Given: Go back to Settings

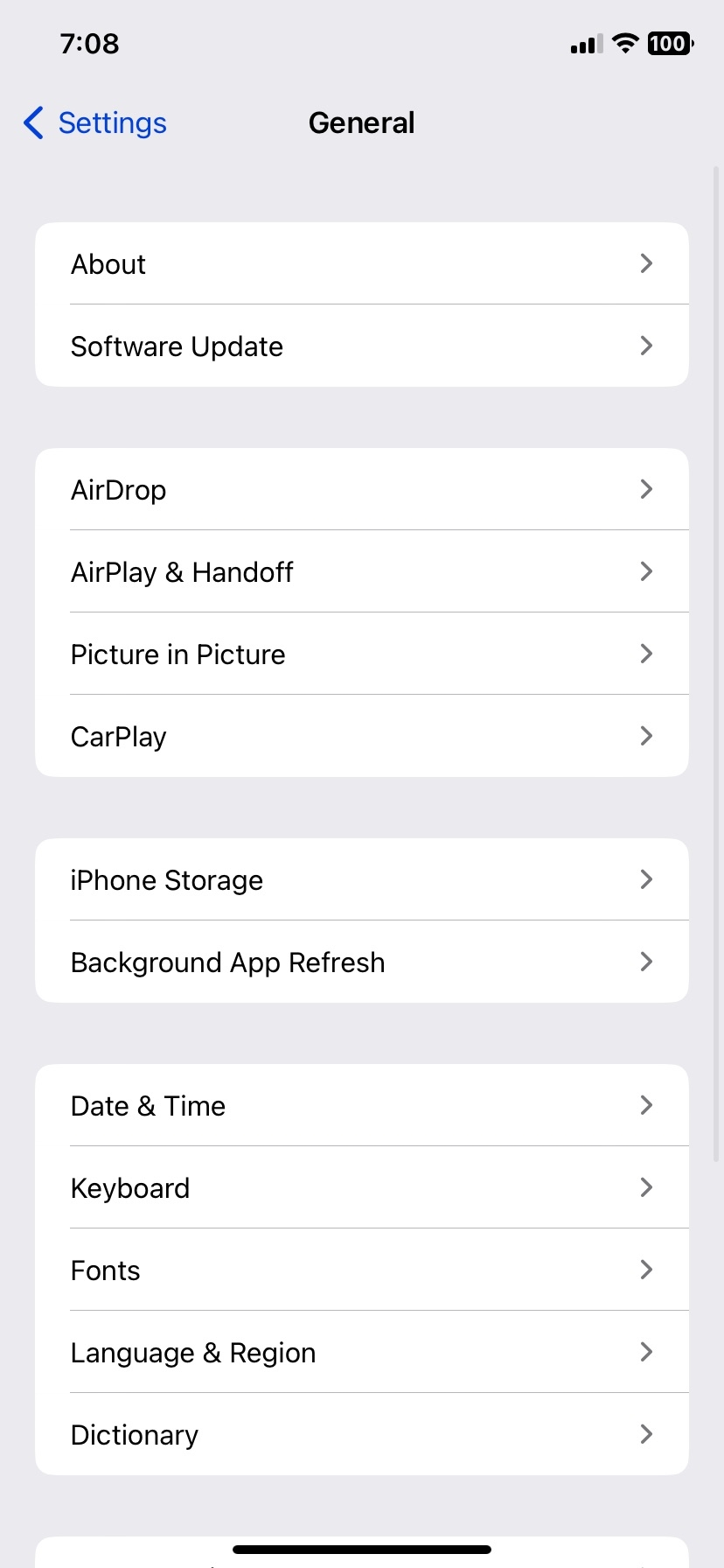Looking at the screenshot, I should [x=94, y=123].
